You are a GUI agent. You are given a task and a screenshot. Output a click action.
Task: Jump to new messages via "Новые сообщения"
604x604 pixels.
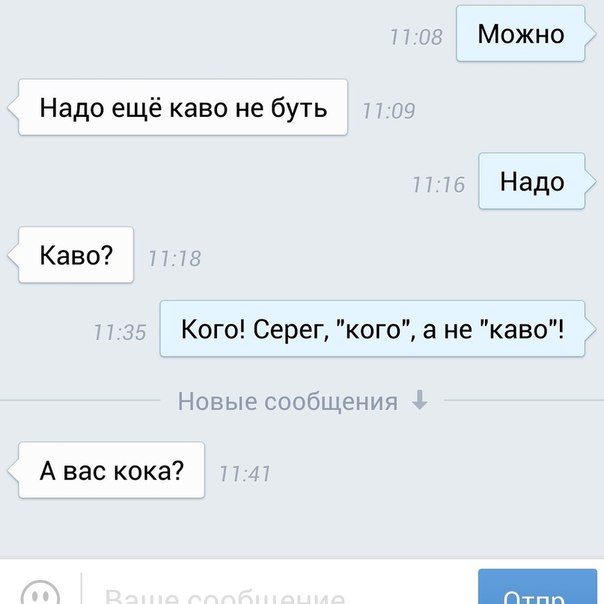coord(302,402)
